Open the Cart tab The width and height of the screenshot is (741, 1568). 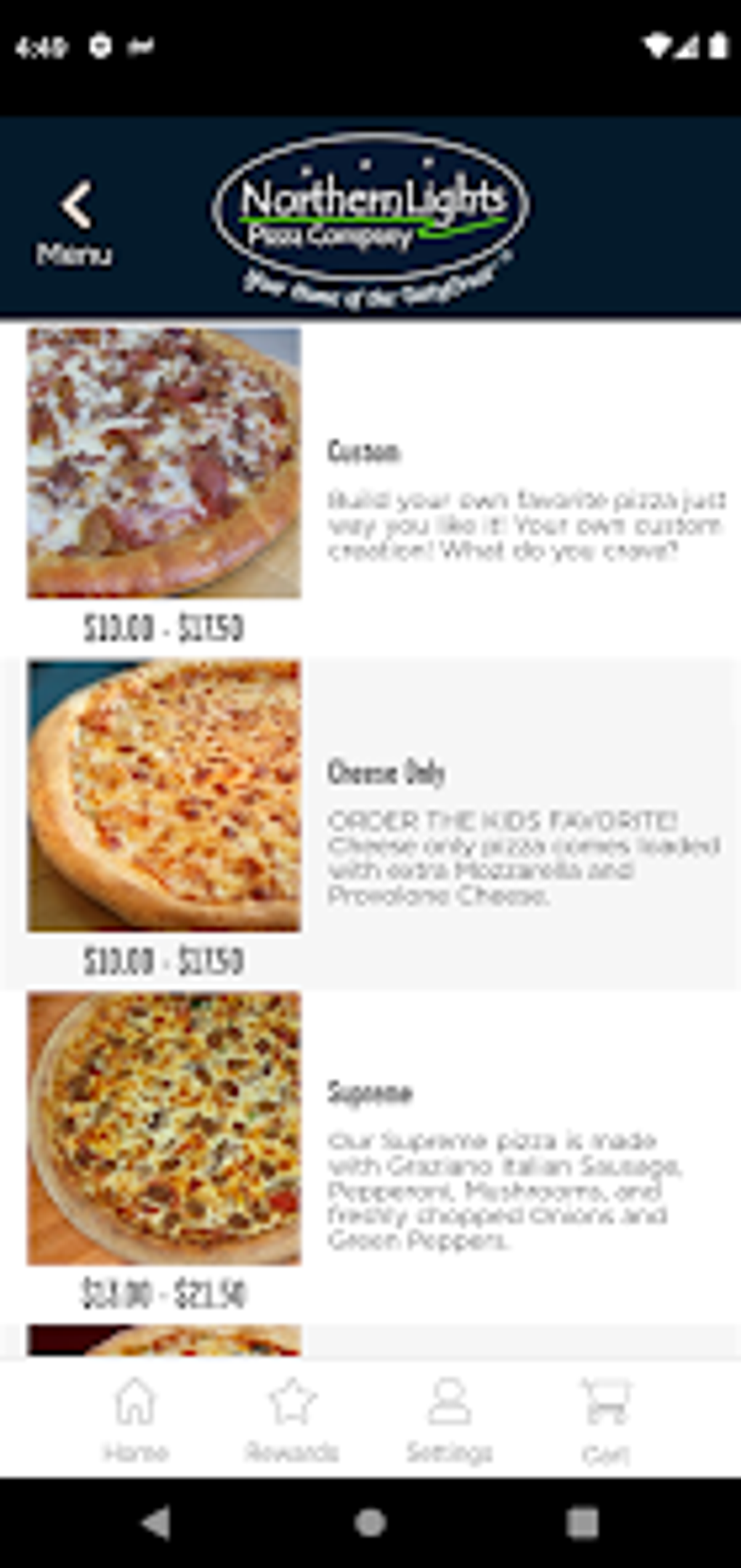[x=606, y=1421]
